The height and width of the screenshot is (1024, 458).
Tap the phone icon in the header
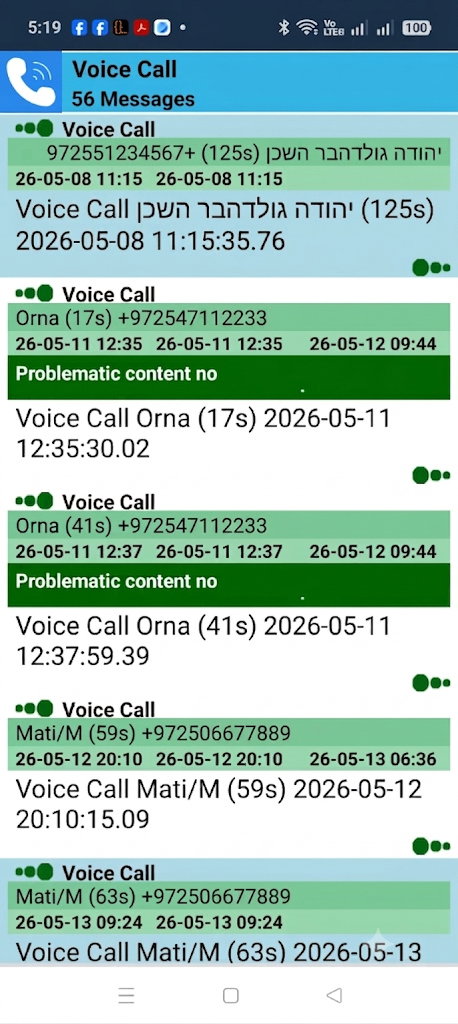(x=31, y=82)
